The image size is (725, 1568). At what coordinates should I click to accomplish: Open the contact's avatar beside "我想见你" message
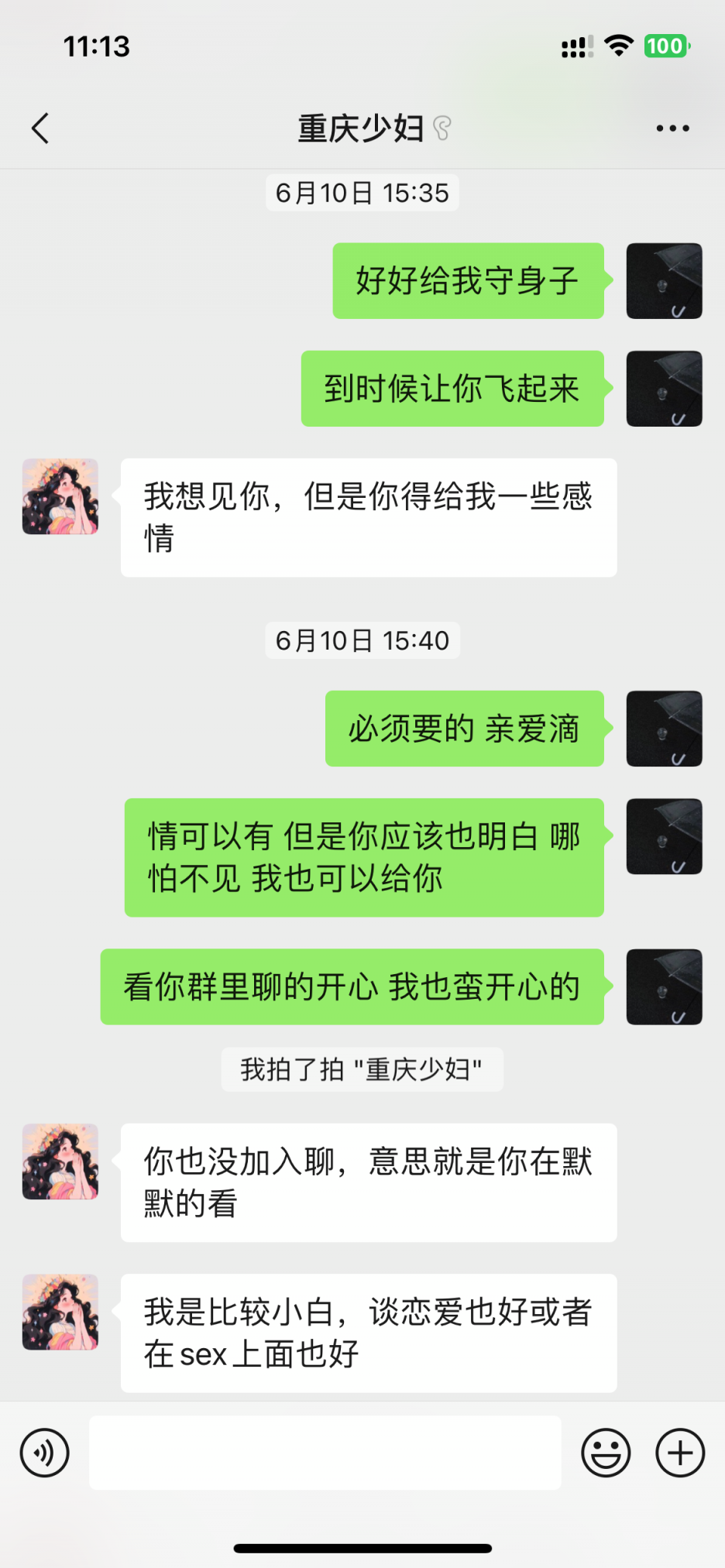point(60,496)
